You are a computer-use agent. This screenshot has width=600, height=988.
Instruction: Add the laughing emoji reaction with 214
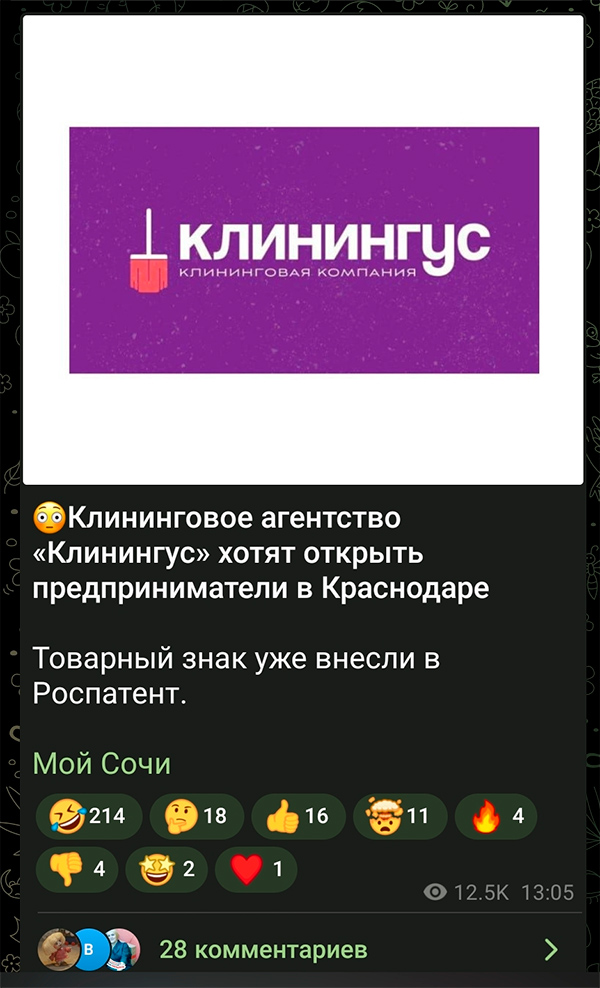coord(89,816)
